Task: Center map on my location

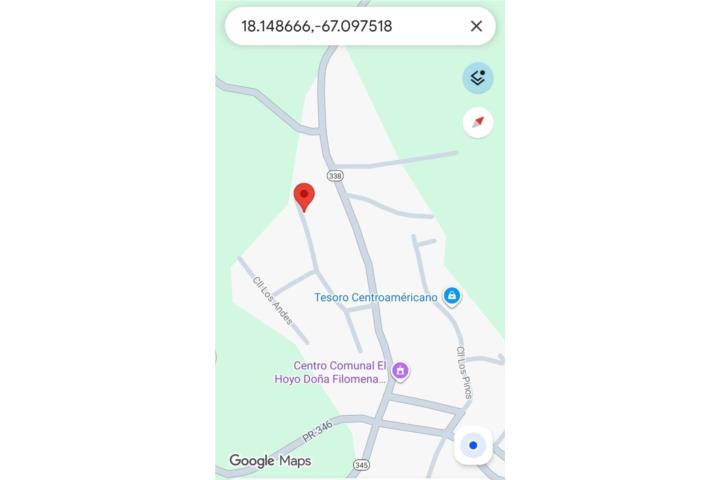Action: point(473,445)
